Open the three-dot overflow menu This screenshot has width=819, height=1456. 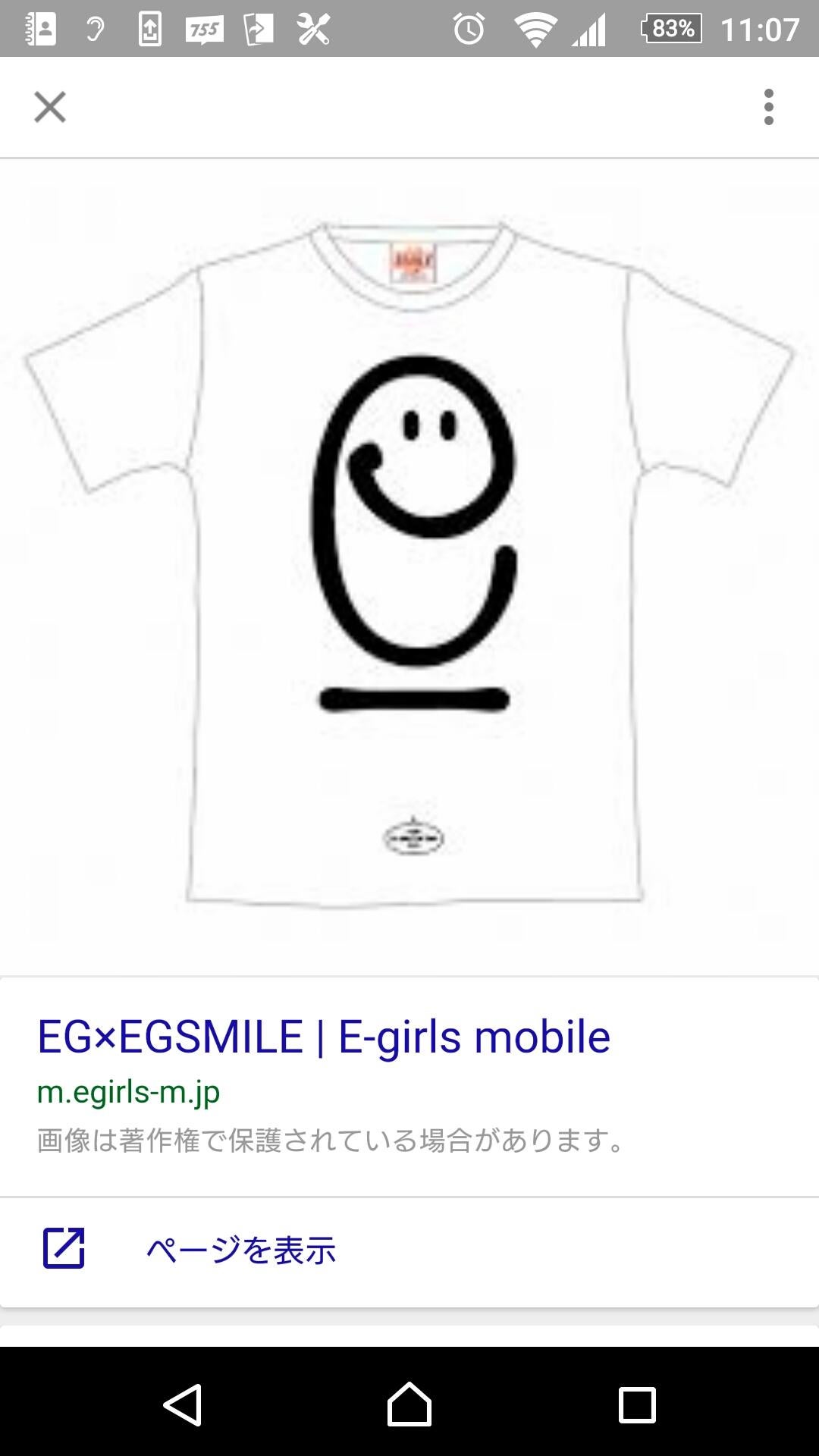pyautogui.click(x=768, y=107)
